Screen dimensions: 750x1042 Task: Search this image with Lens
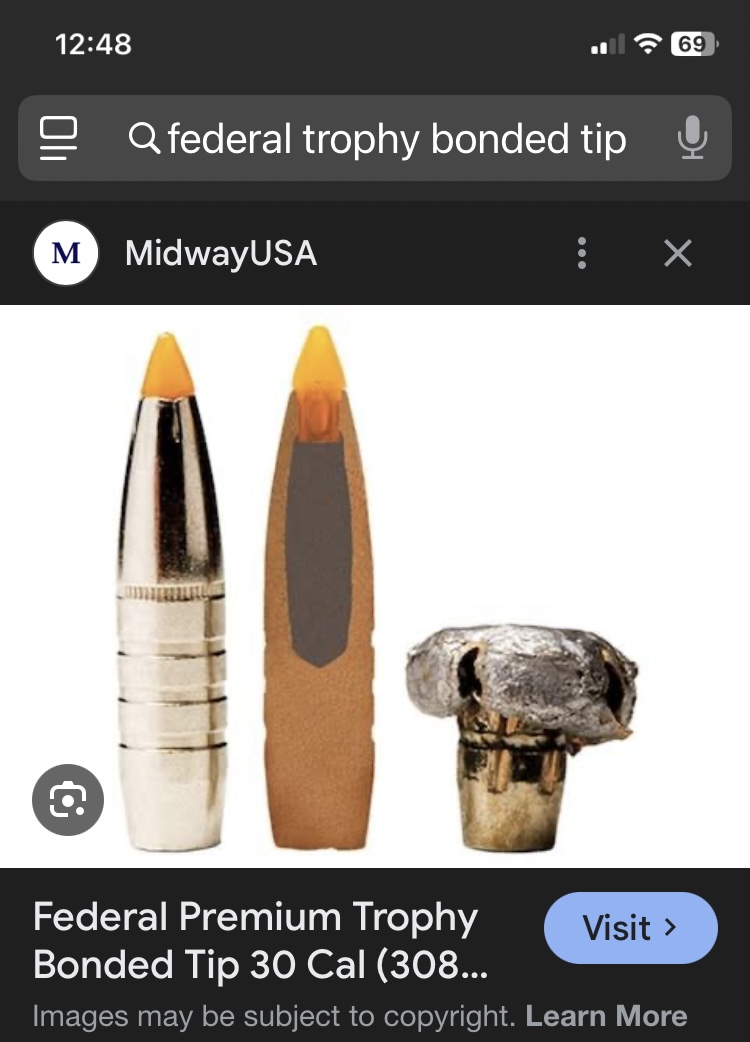tap(68, 800)
